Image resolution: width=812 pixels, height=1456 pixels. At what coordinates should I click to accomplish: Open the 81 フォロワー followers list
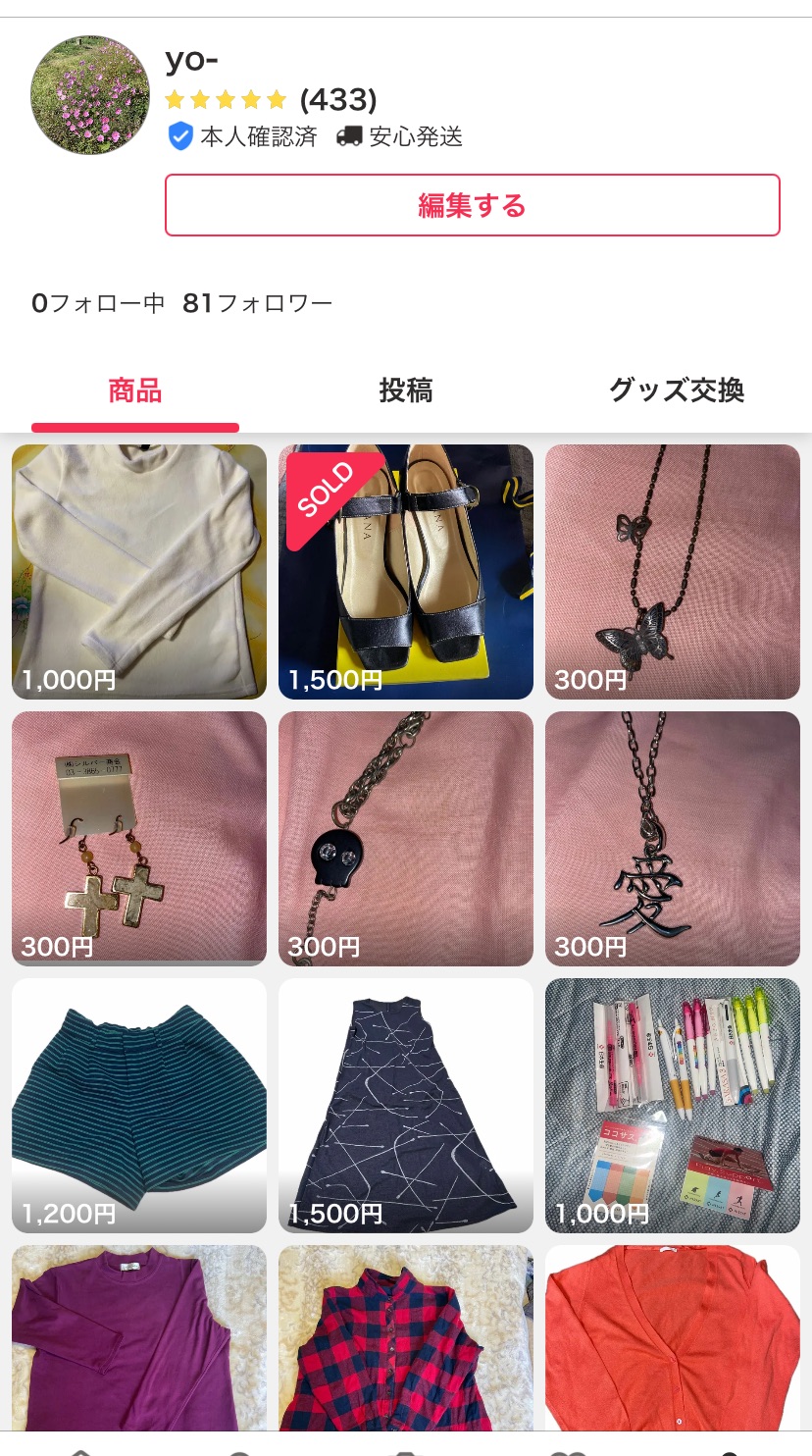[257, 303]
